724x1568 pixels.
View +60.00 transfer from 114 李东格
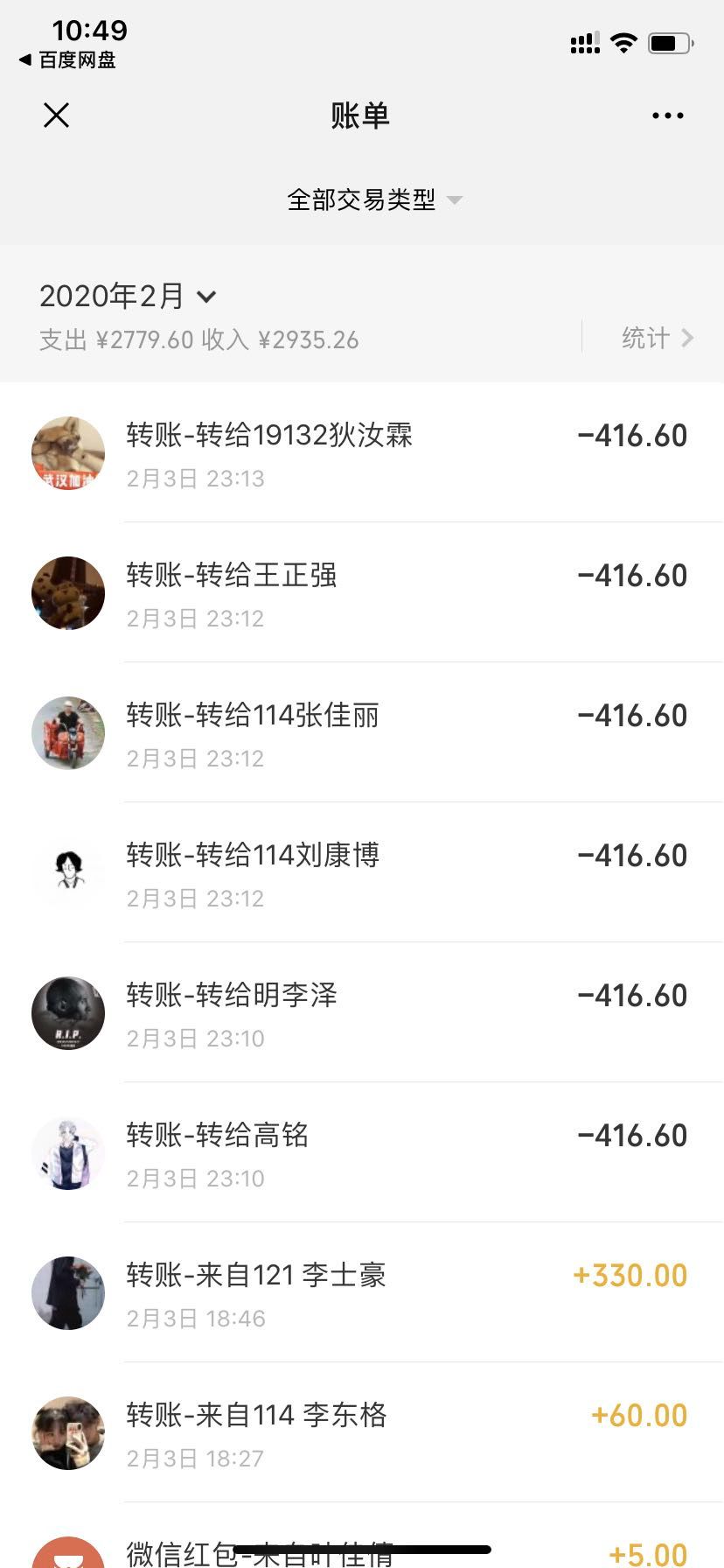click(362, 1432)
